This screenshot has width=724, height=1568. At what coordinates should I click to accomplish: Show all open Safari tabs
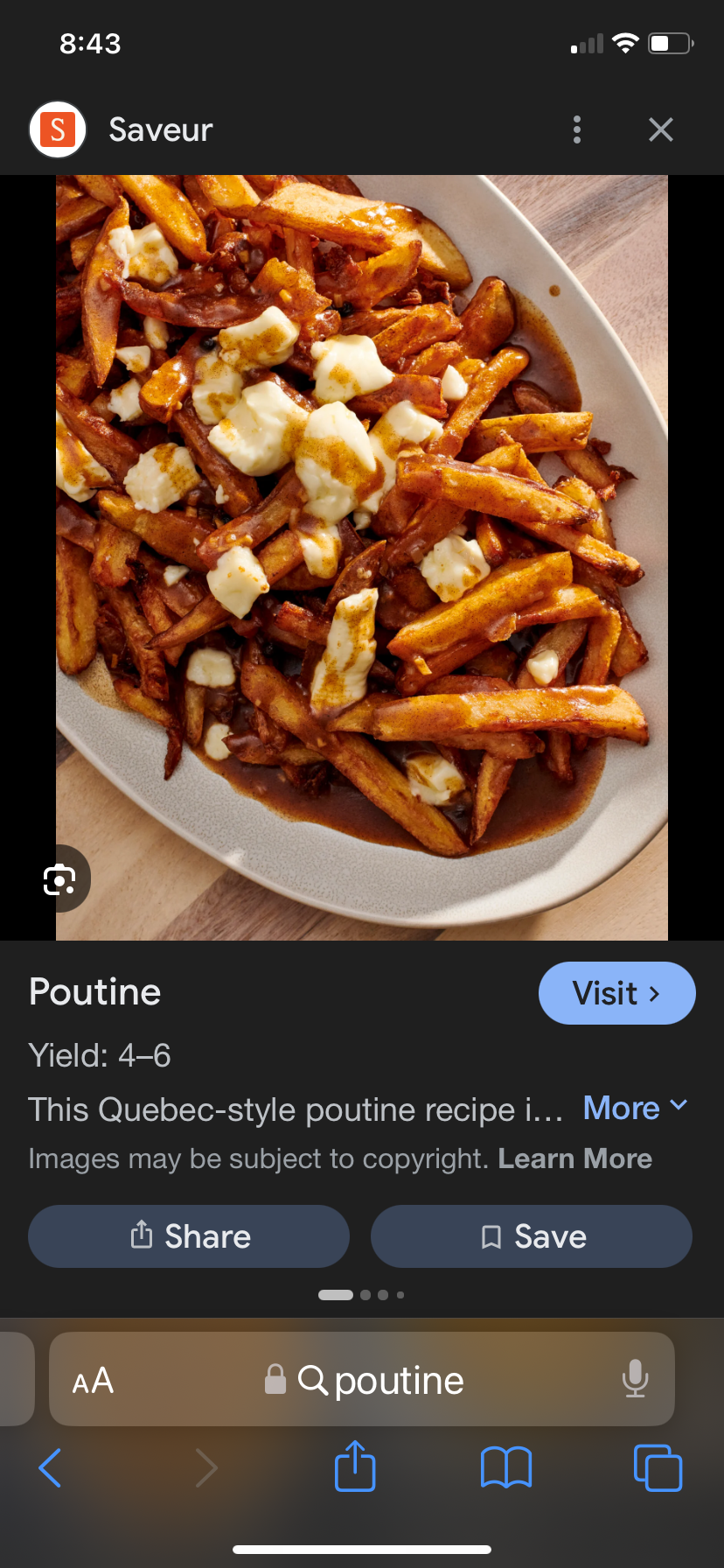(658, 1467)
